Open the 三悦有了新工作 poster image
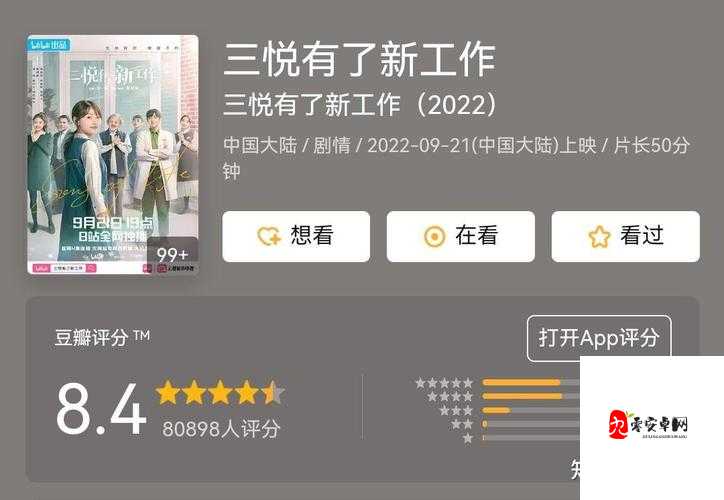724x500 pixels. pyautogui.click(x=112, y=155)
